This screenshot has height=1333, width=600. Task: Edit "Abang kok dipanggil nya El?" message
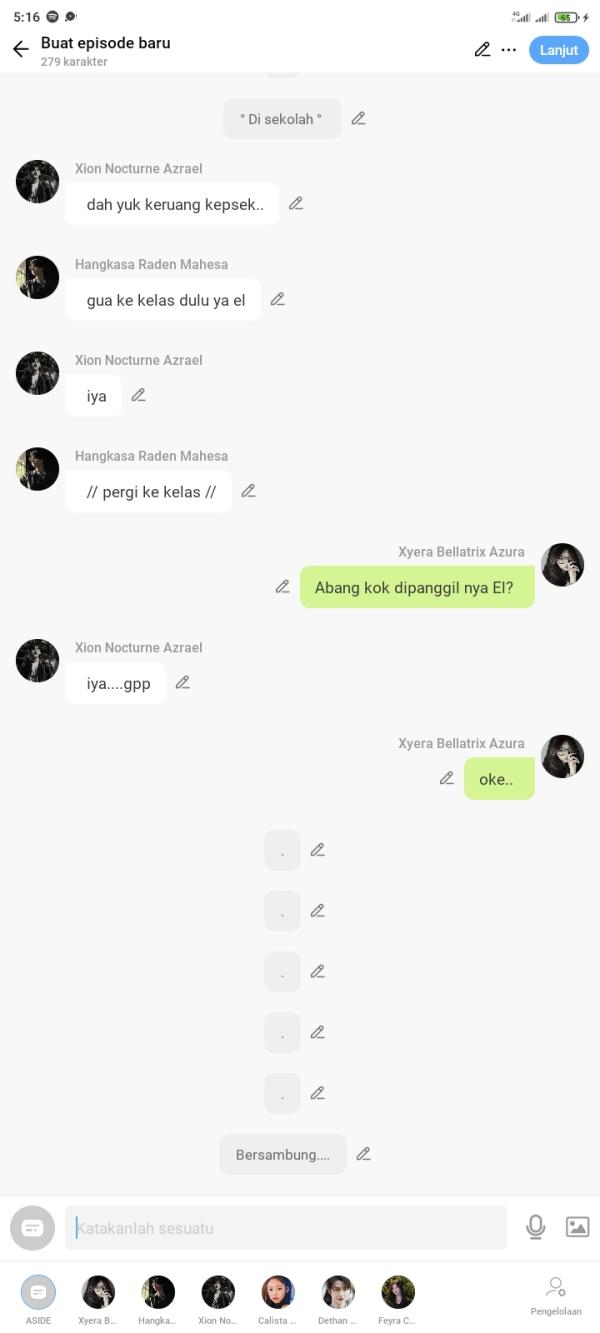pyautogui.click(x=283, y=587)
